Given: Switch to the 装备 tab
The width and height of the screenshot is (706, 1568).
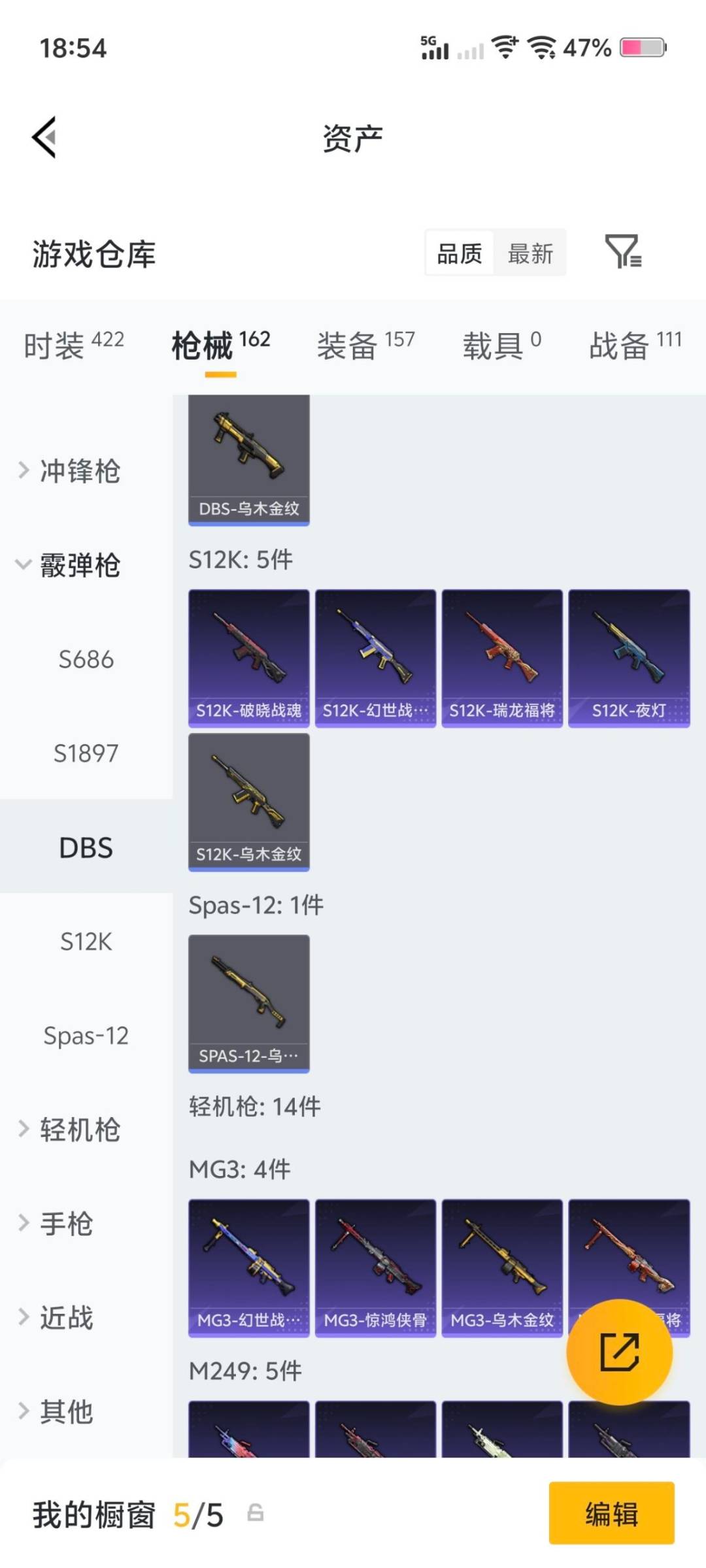Looking at the screenshot, I should (x=347, y=344).
